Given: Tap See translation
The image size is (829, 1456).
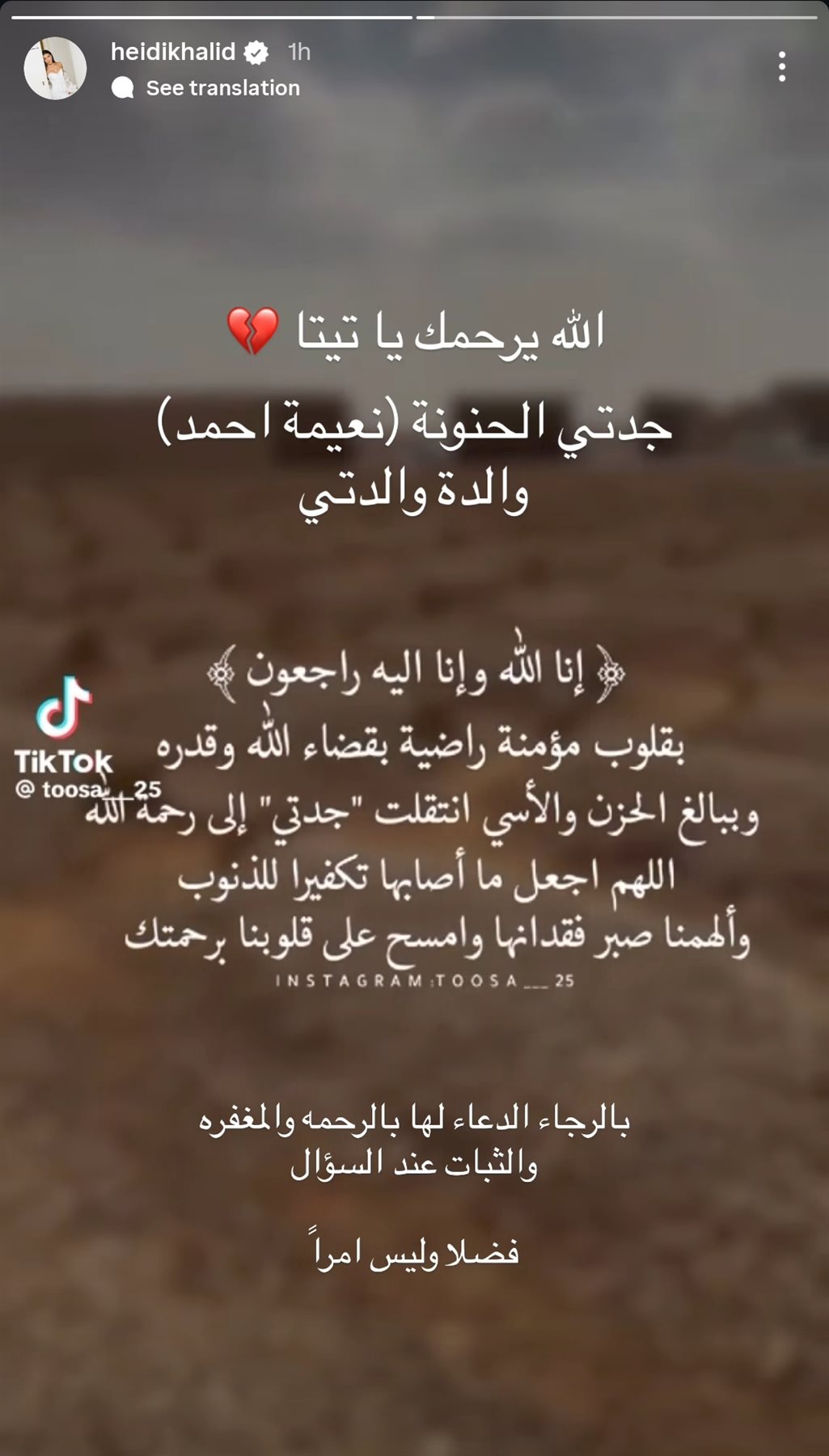Looking at the screenshot, I should pos(222,88).
